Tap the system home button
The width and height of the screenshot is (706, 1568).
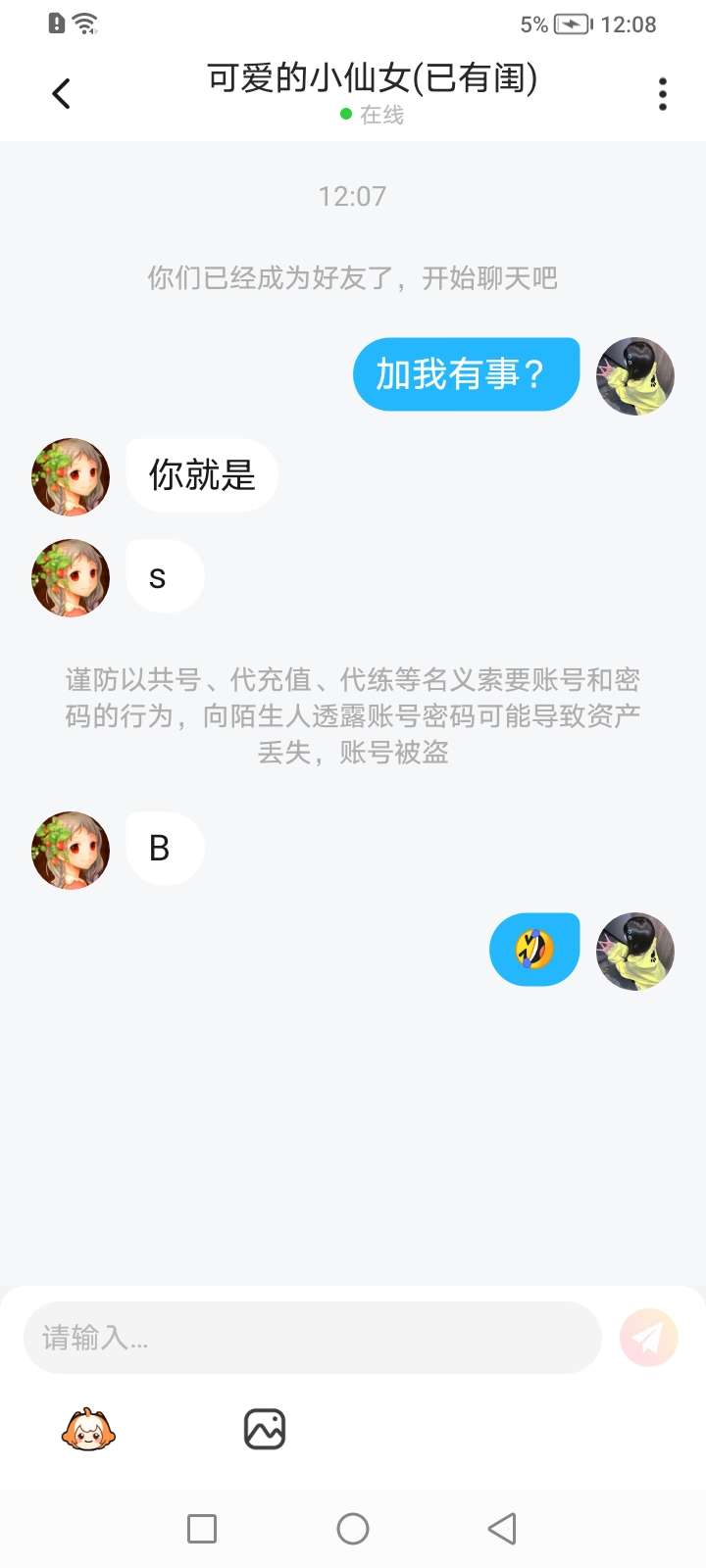click(x=353, y=1529)
